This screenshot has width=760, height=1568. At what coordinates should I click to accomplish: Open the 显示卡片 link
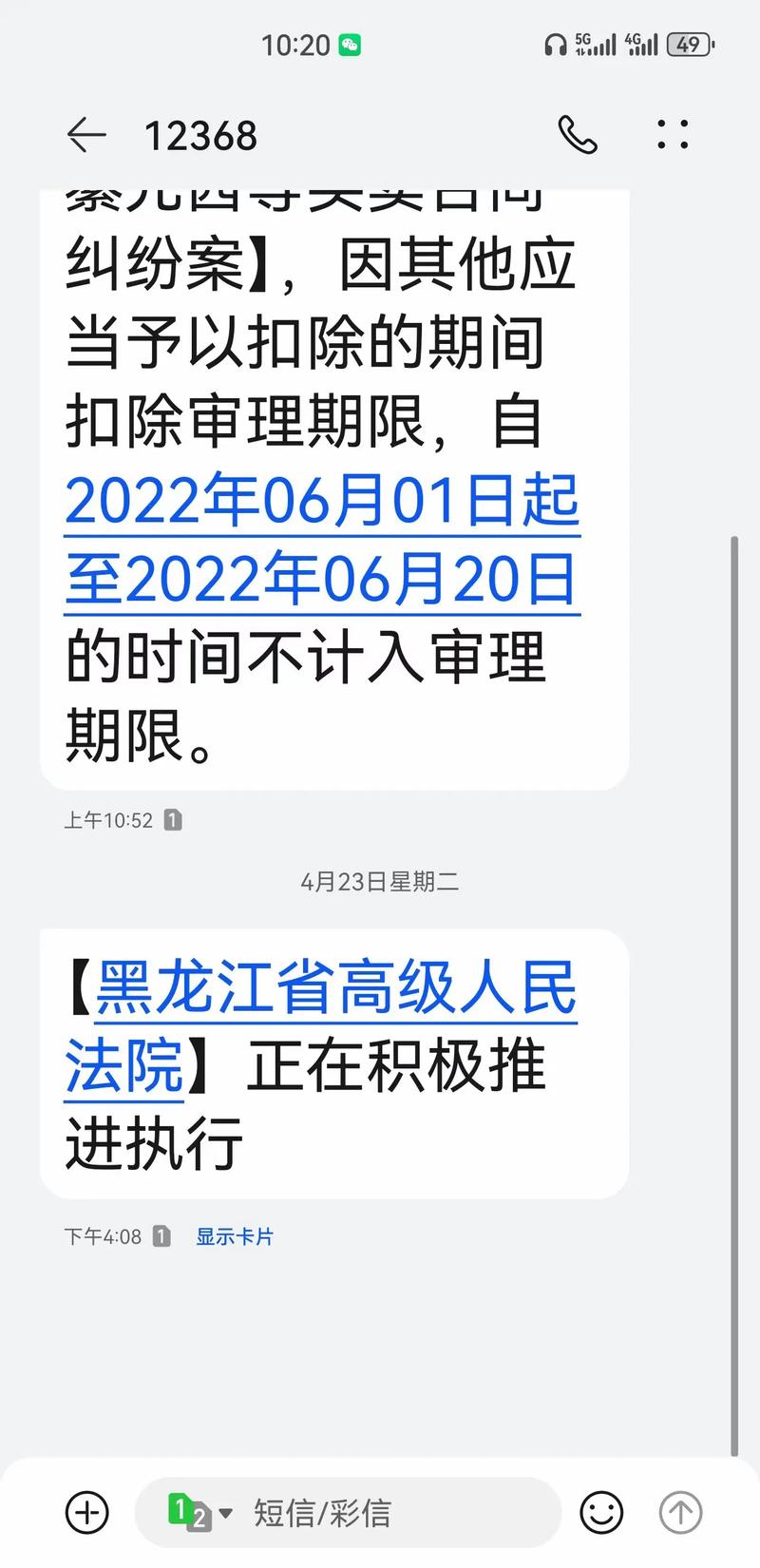point(234,1236)
